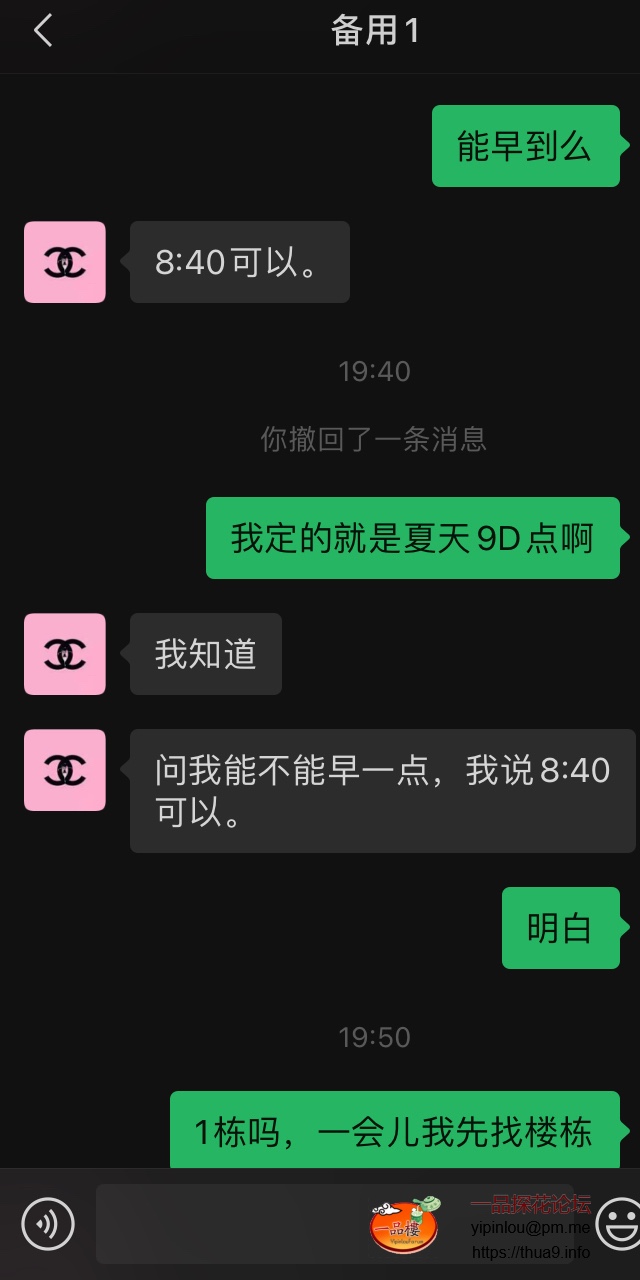This screenshot has width=640, height=1280.
Task: Open the emoji sticker panel
Action: pos(618,1223)
